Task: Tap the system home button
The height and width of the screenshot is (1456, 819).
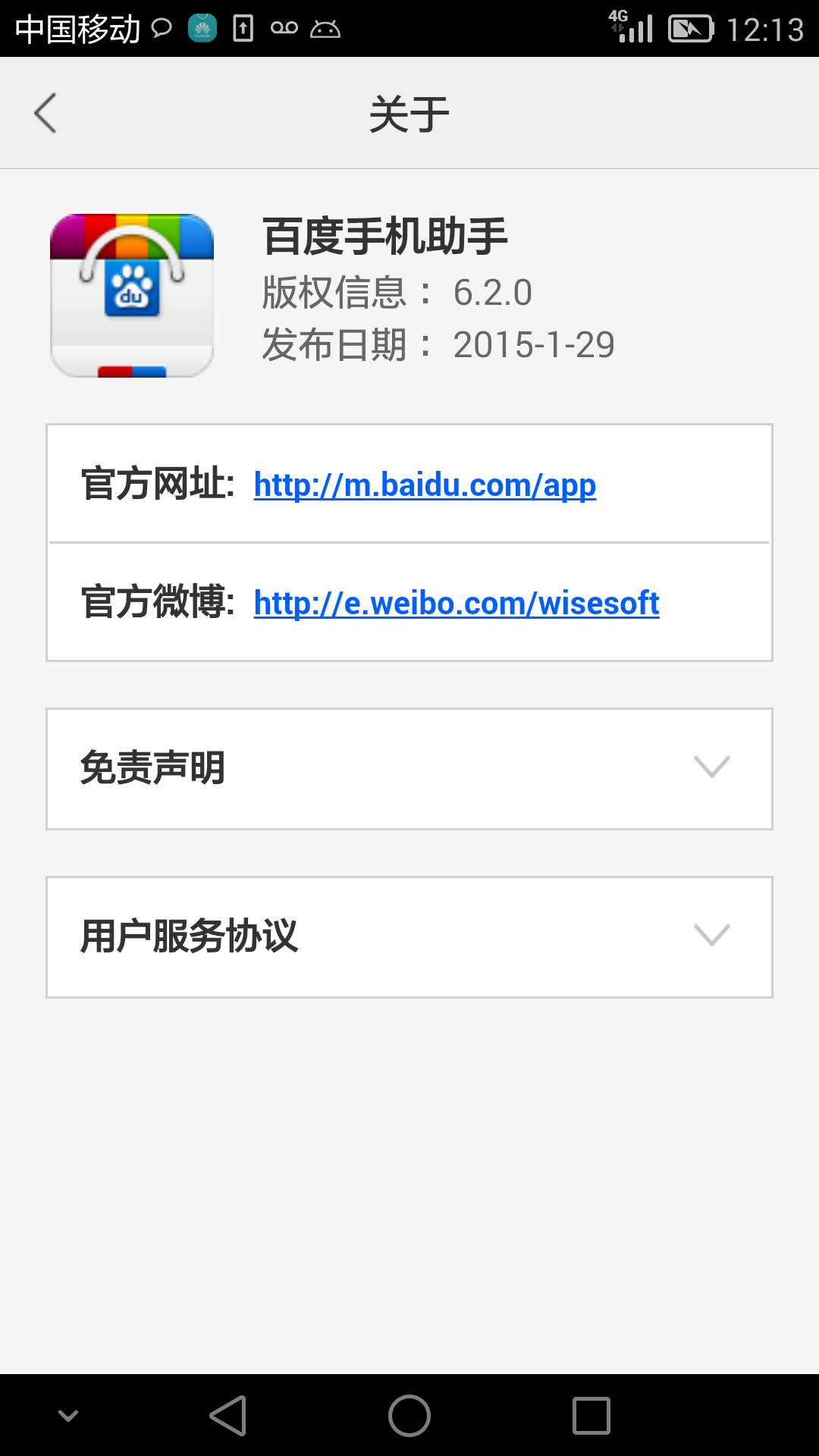Action: (409, 1416)
